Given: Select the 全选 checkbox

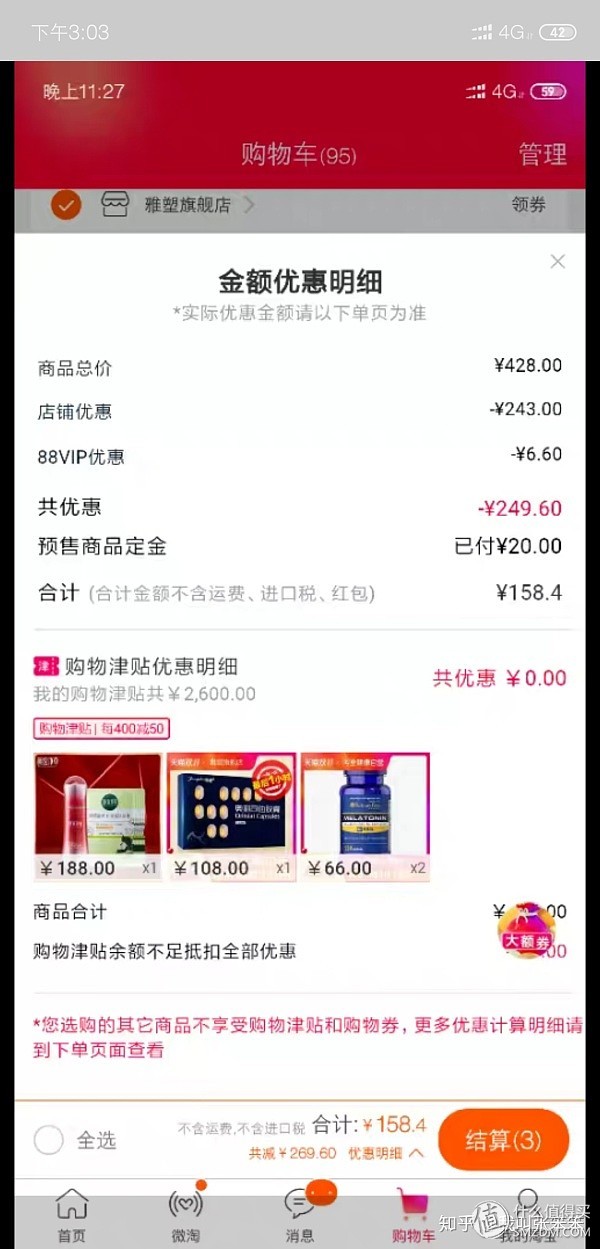Looking at the screenshot, I should click(49, 1140).
